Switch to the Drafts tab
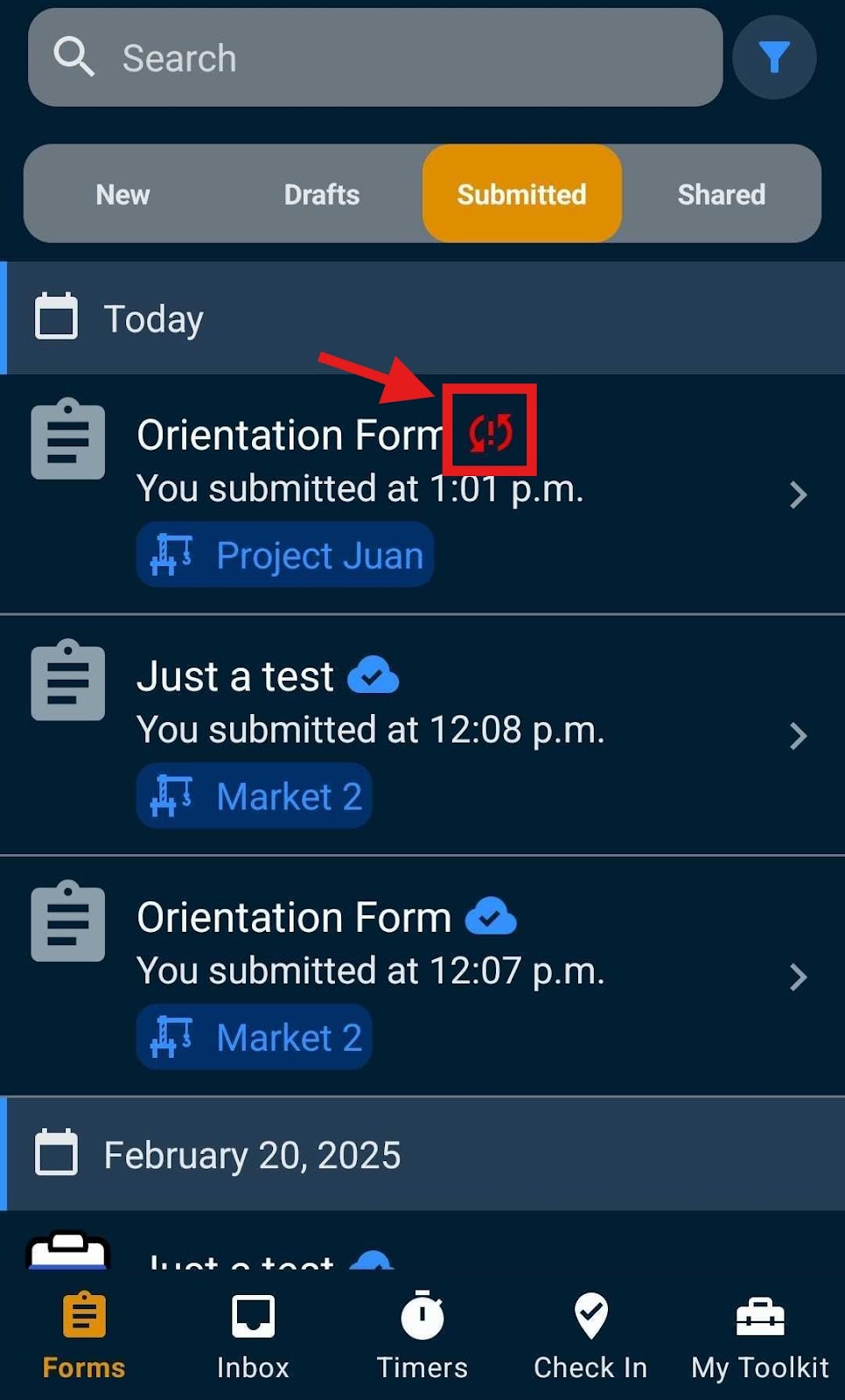 click(x=322, y=194)
